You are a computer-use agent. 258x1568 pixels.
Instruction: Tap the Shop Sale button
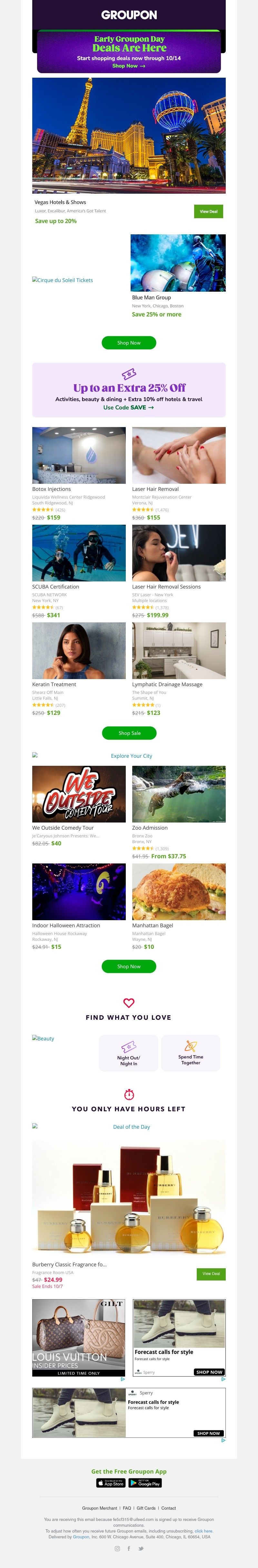coord(129,733)
